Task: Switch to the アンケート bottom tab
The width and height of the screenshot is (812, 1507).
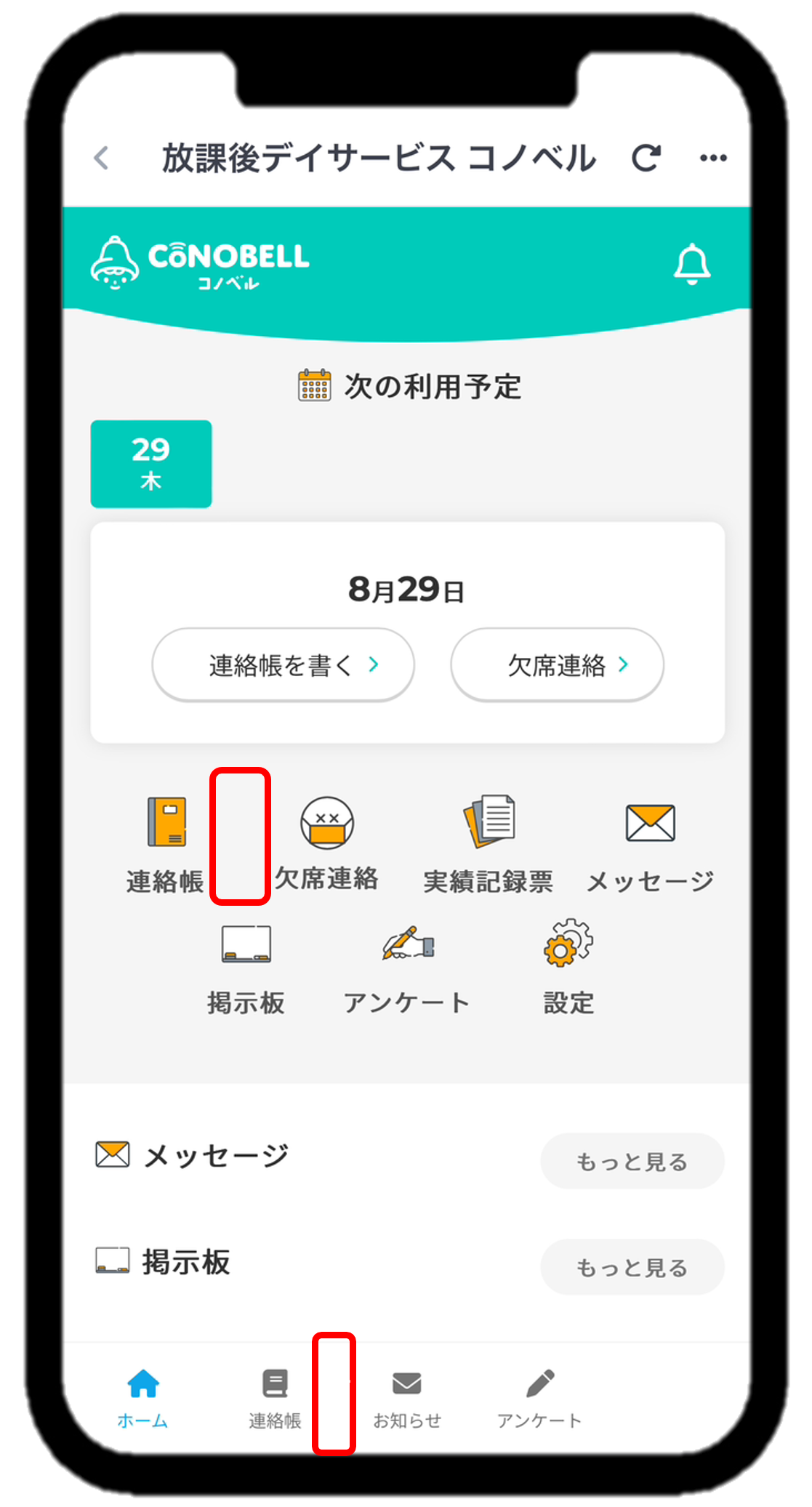Action: point(539,1398)
